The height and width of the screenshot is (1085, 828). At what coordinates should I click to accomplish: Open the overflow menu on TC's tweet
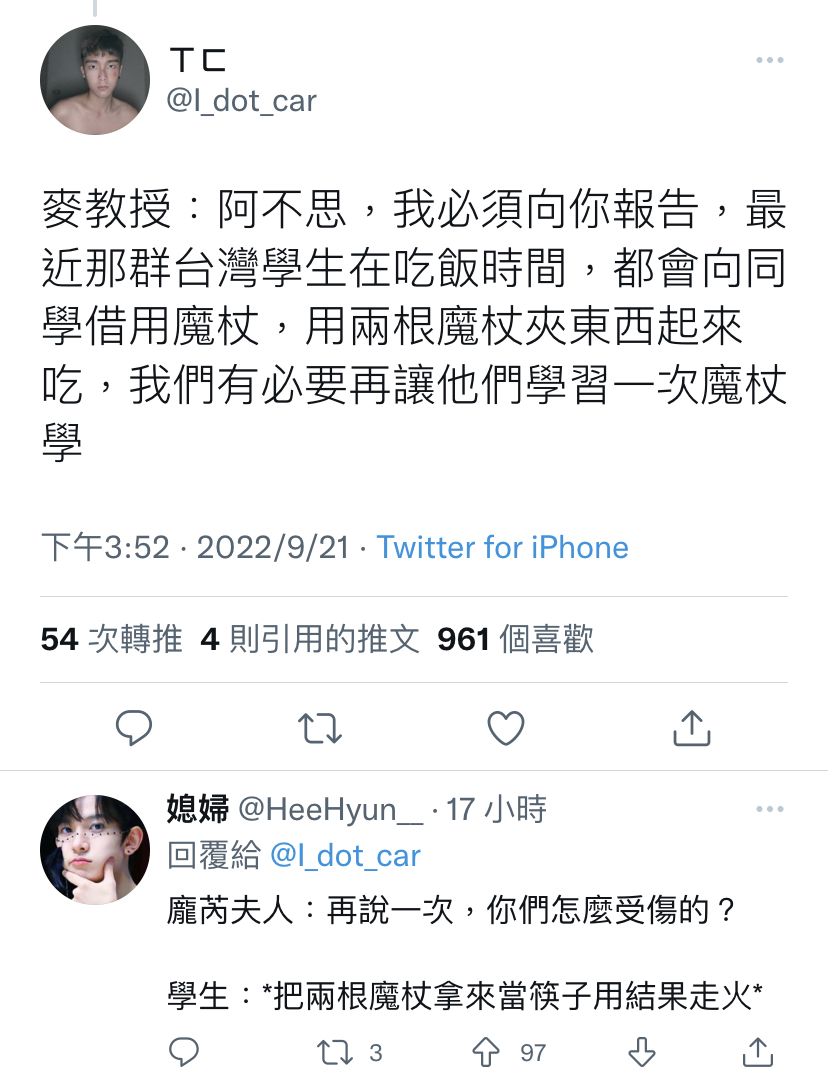[769, 61]
